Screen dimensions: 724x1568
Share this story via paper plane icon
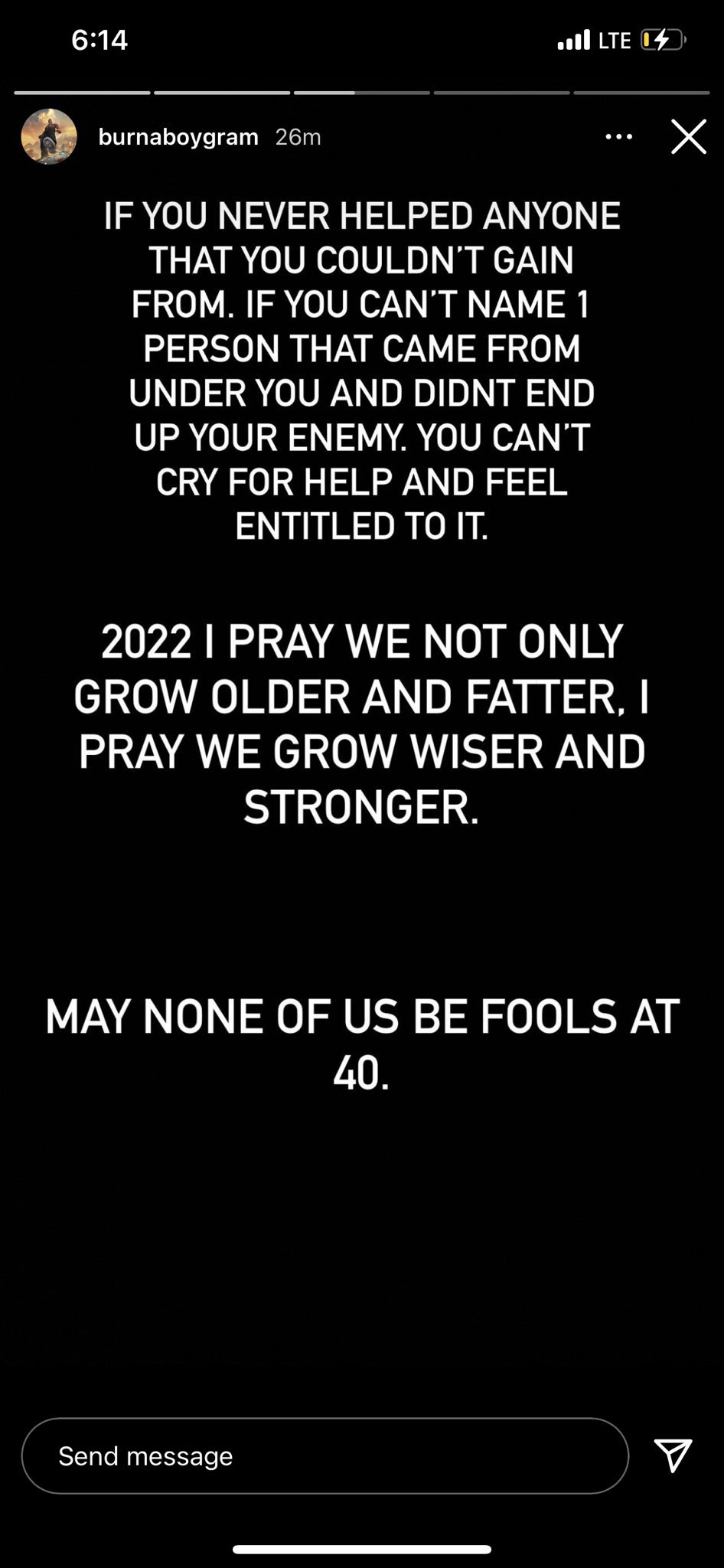point(673,1455)
